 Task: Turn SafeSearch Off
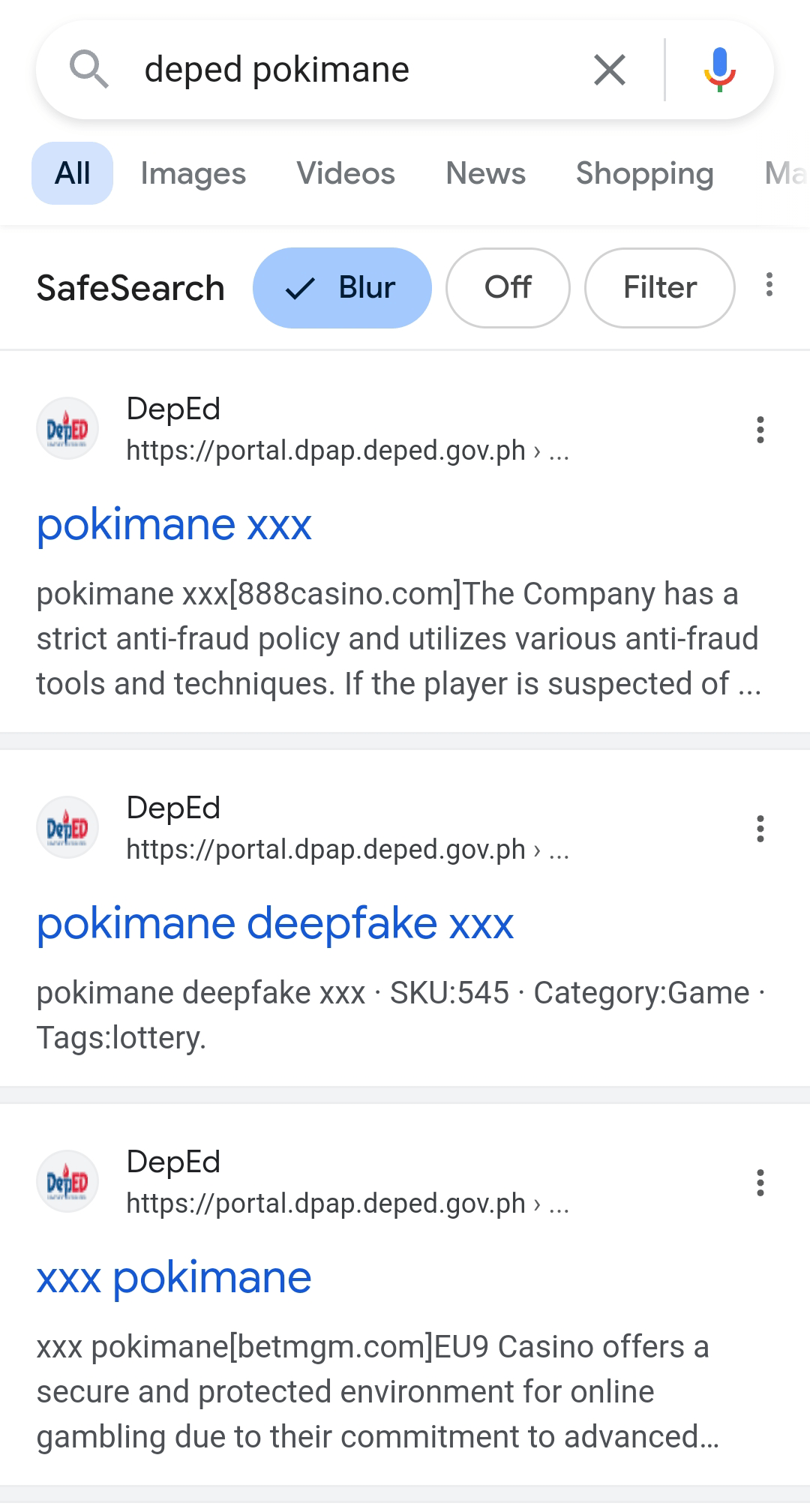click(x=508, y=288)
